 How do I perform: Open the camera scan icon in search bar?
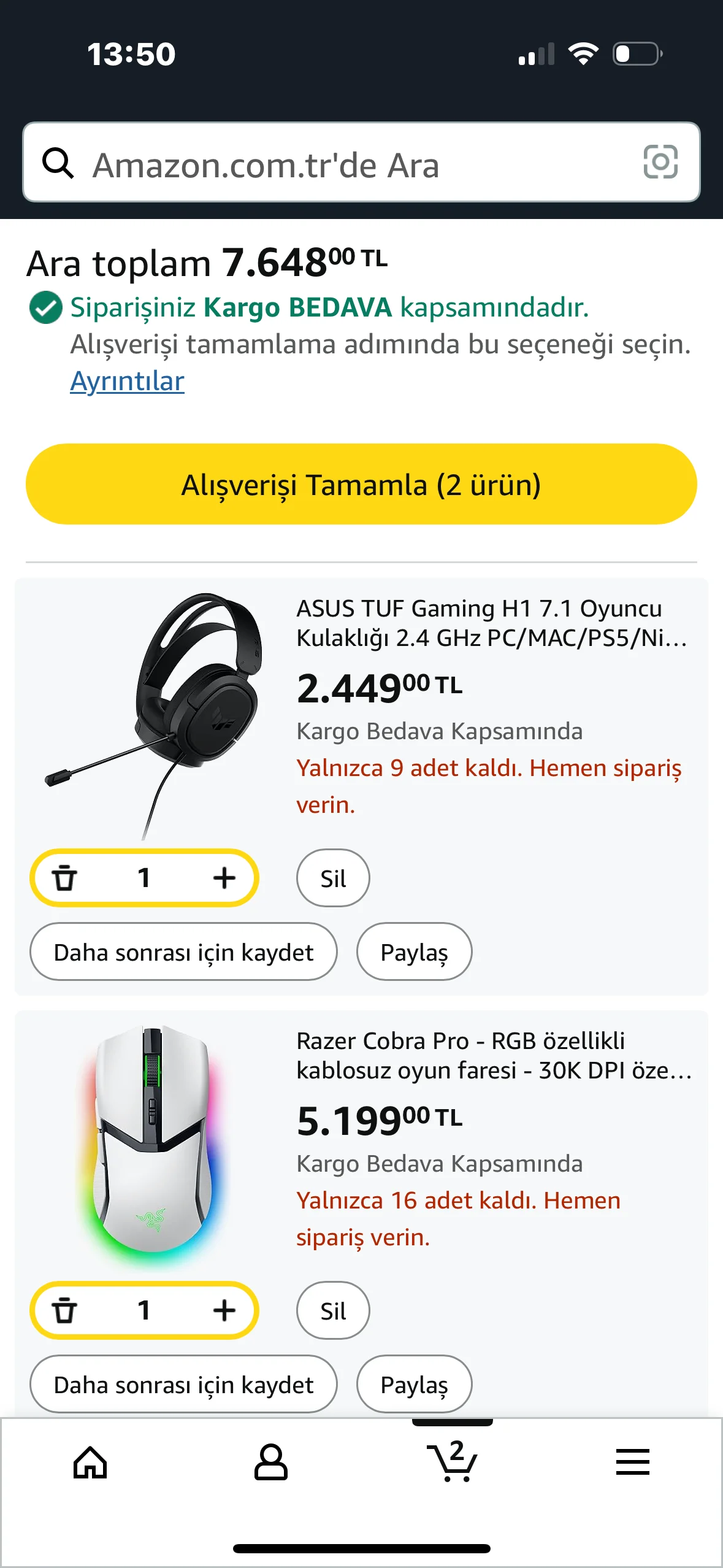click(x=660, y=163)
